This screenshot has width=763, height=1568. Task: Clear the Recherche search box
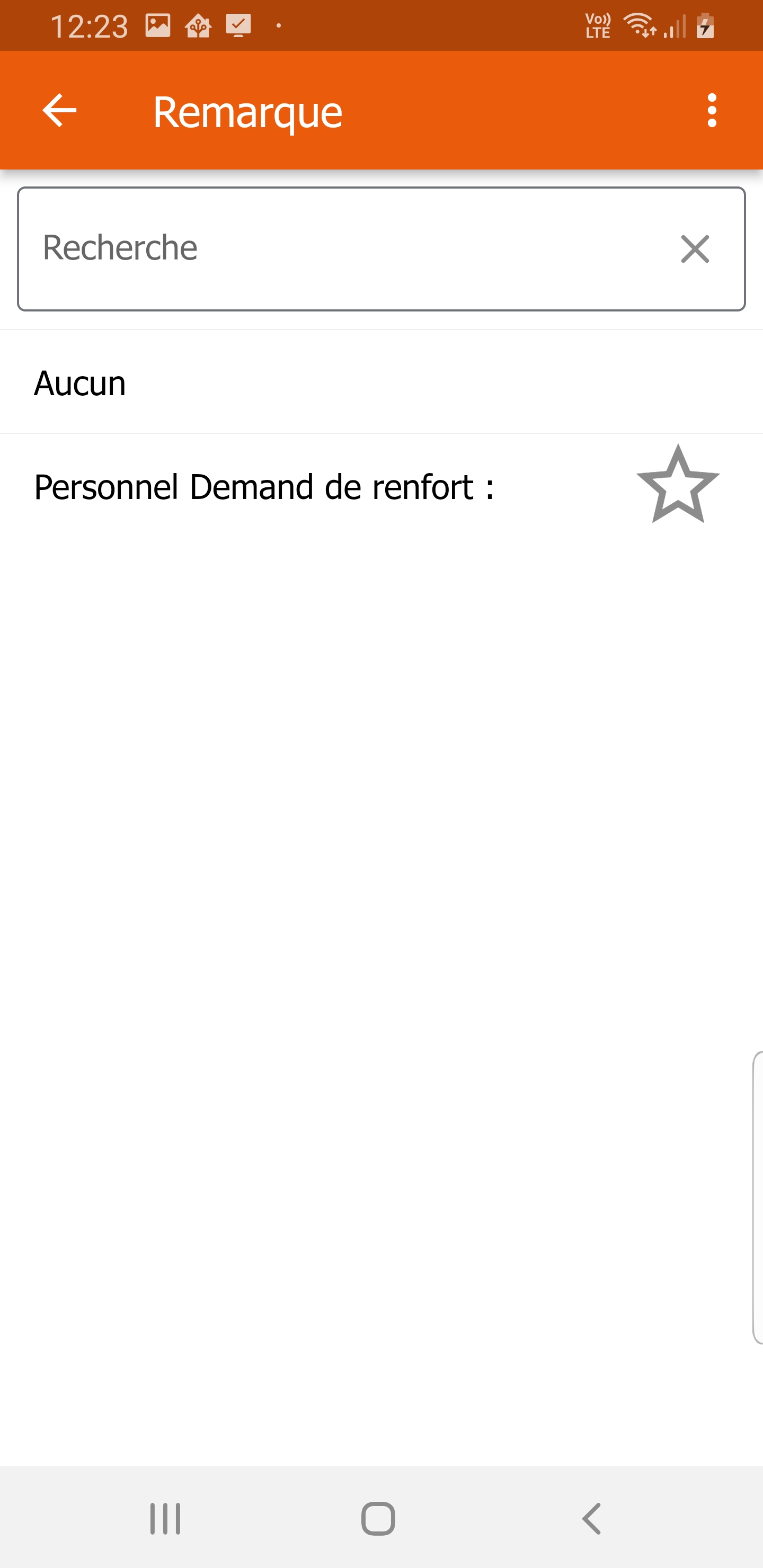coord(694,249)
